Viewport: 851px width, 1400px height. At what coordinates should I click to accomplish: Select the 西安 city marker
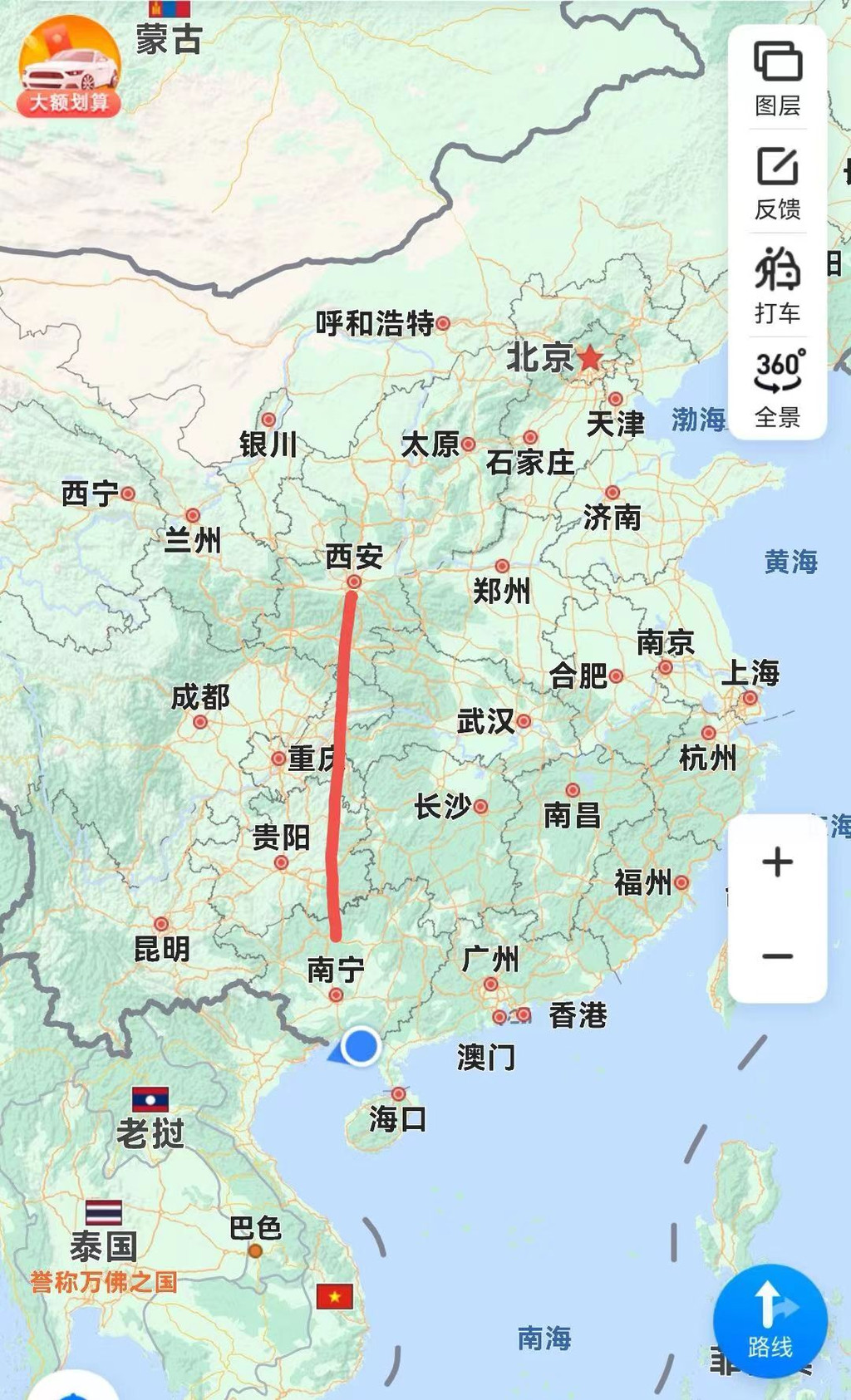click(354, 582)
